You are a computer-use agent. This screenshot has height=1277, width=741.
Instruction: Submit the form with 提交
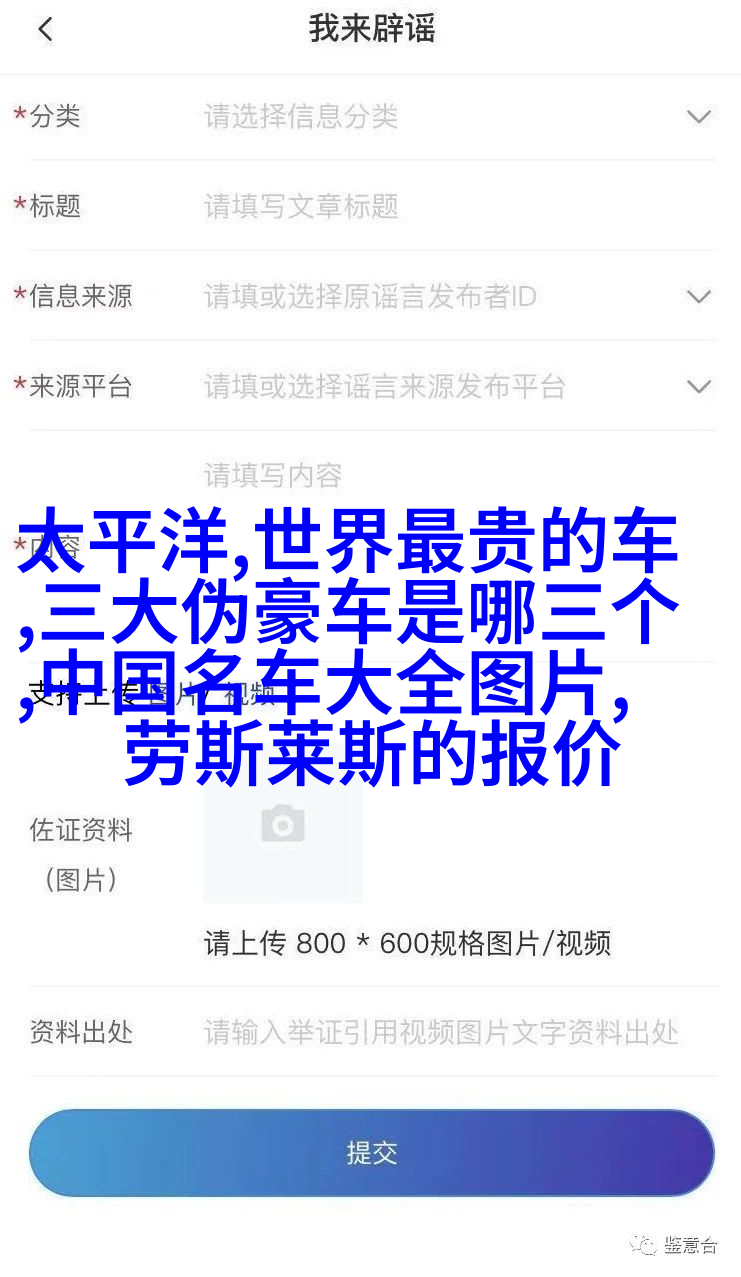371,1153
